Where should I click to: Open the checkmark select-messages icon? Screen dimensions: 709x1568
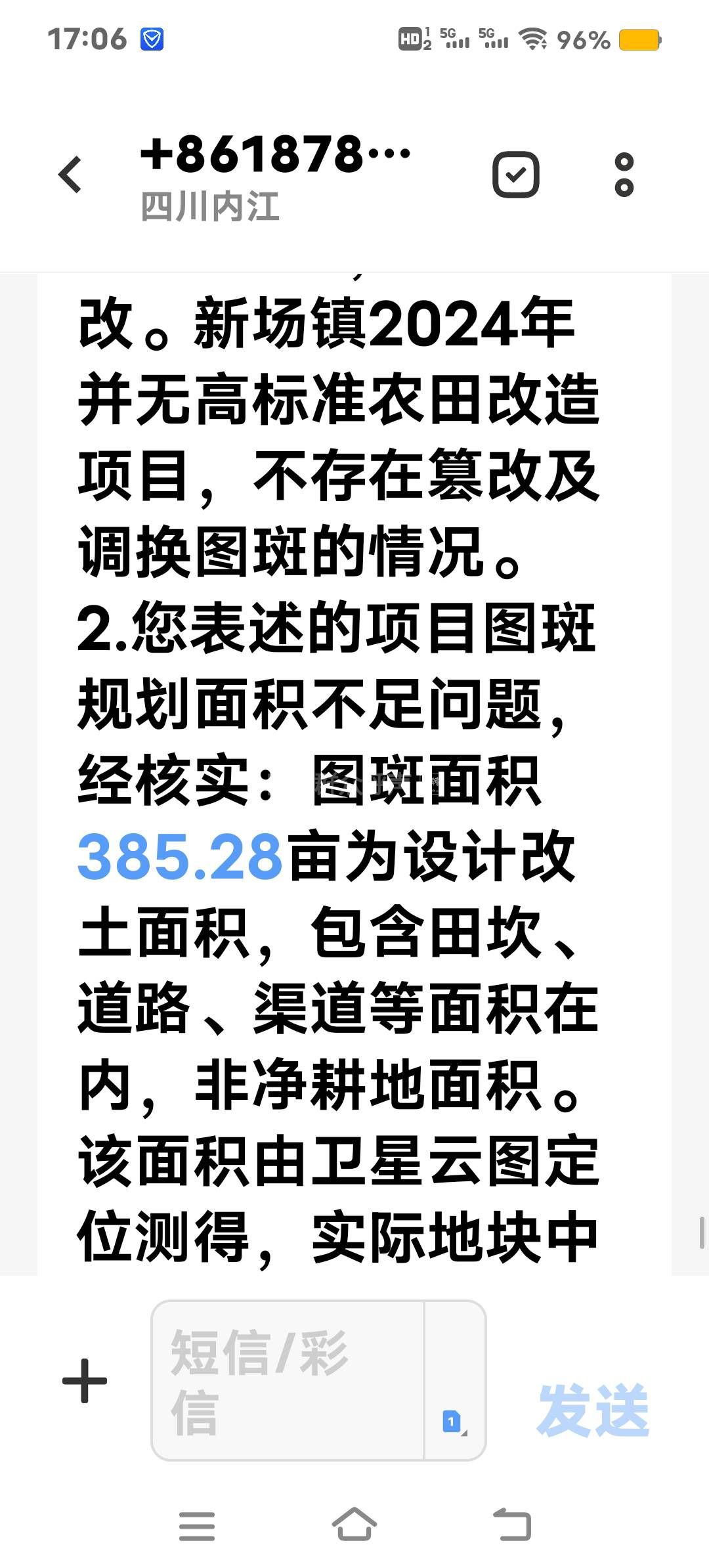click(x=516, y=175)
